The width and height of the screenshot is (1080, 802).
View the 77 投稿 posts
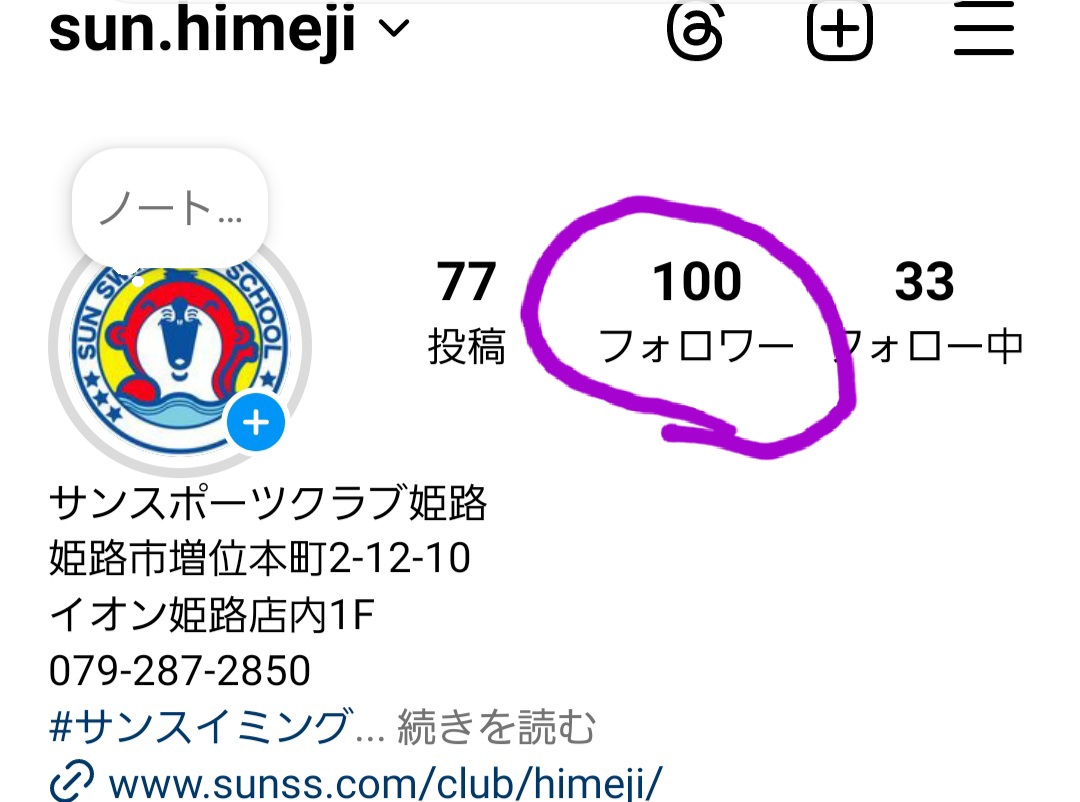[467, 310]
